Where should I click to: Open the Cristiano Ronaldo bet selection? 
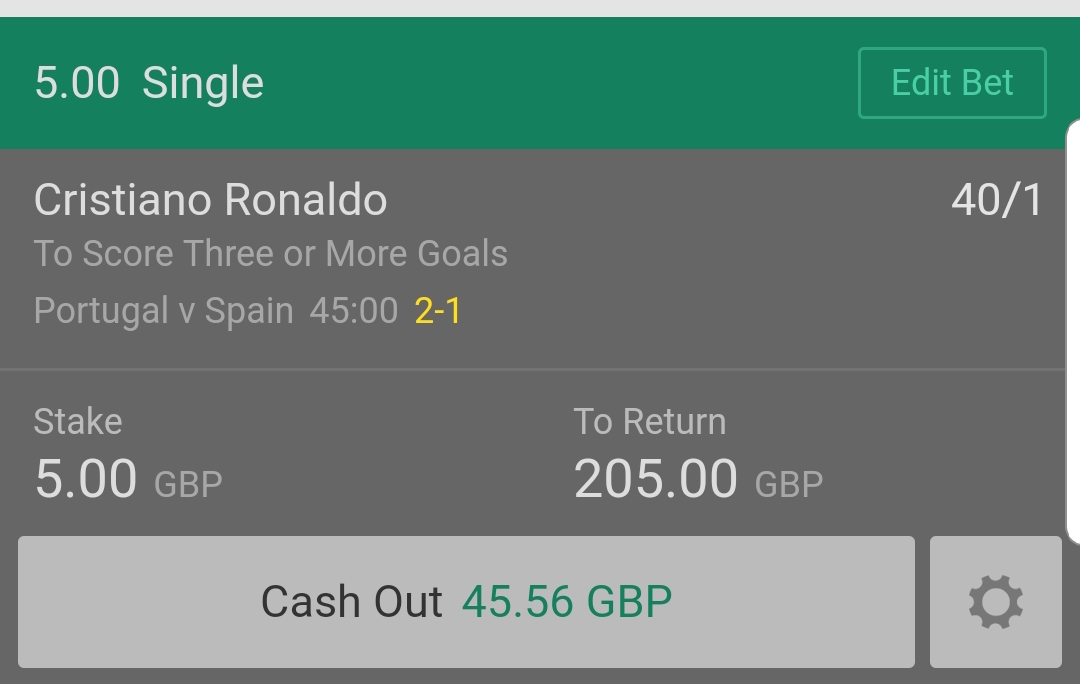(211, 201)
